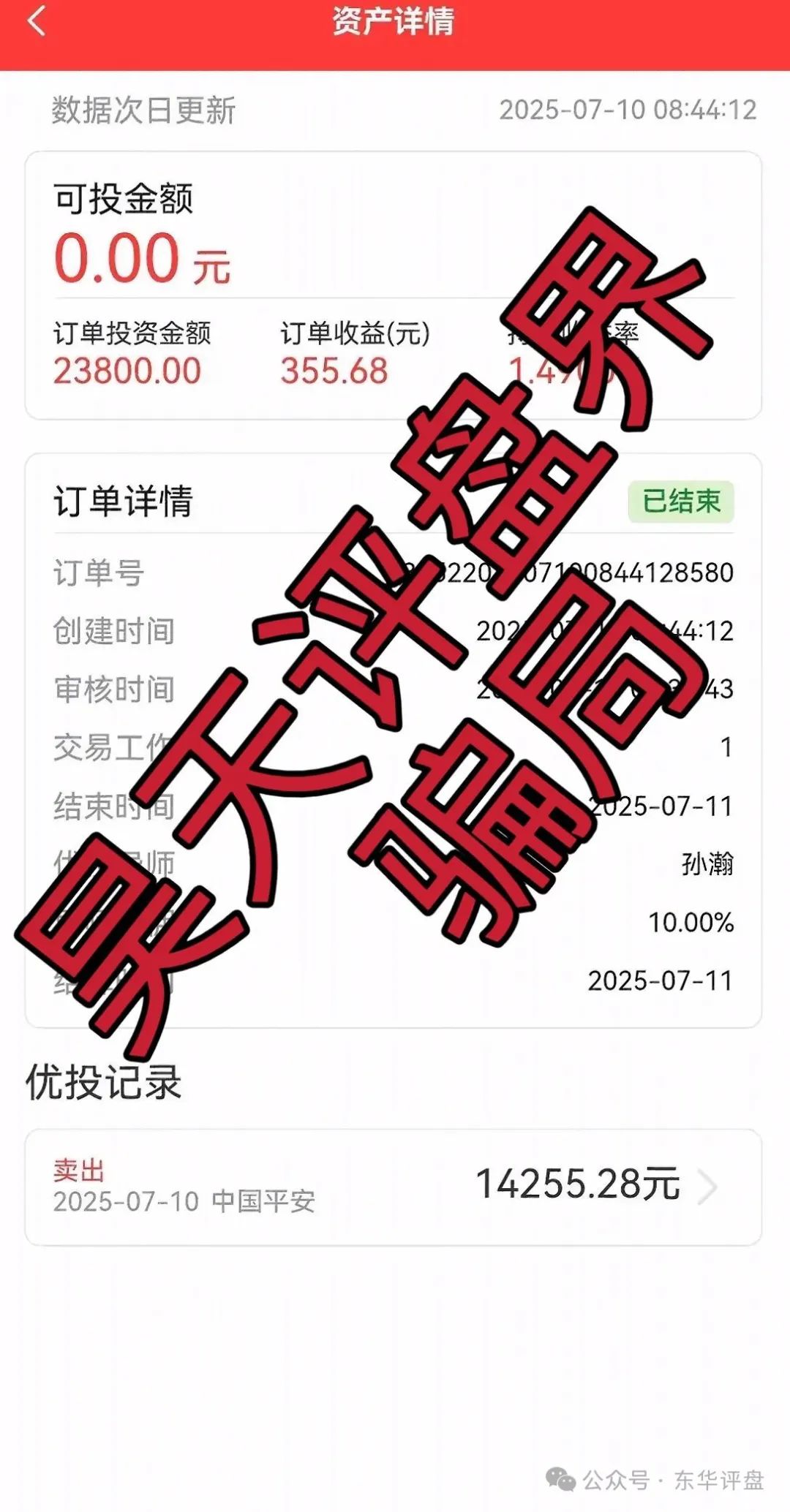Open the 已结束 status badge

tap(682, 501)
